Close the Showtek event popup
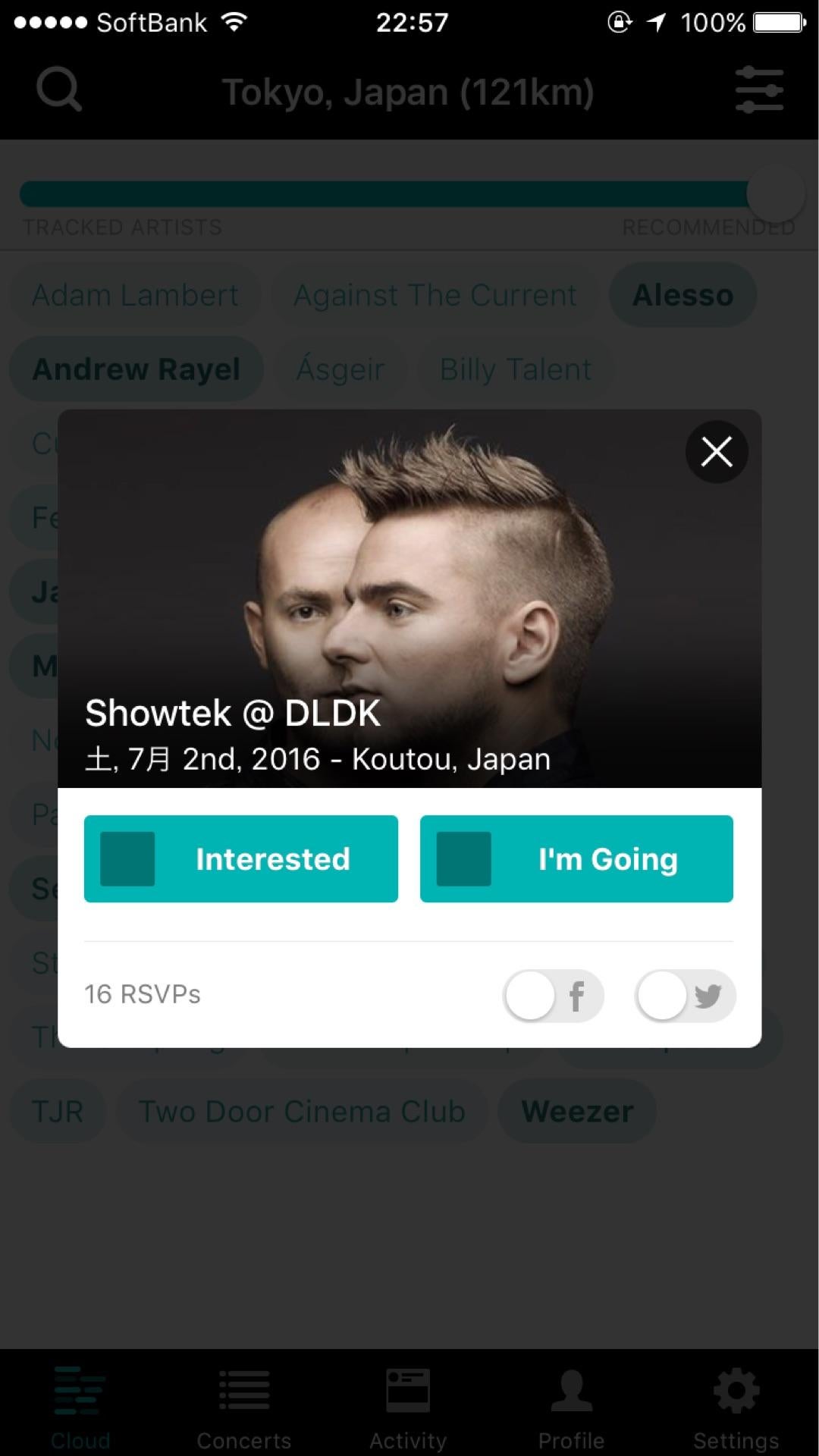 point(716,452)
